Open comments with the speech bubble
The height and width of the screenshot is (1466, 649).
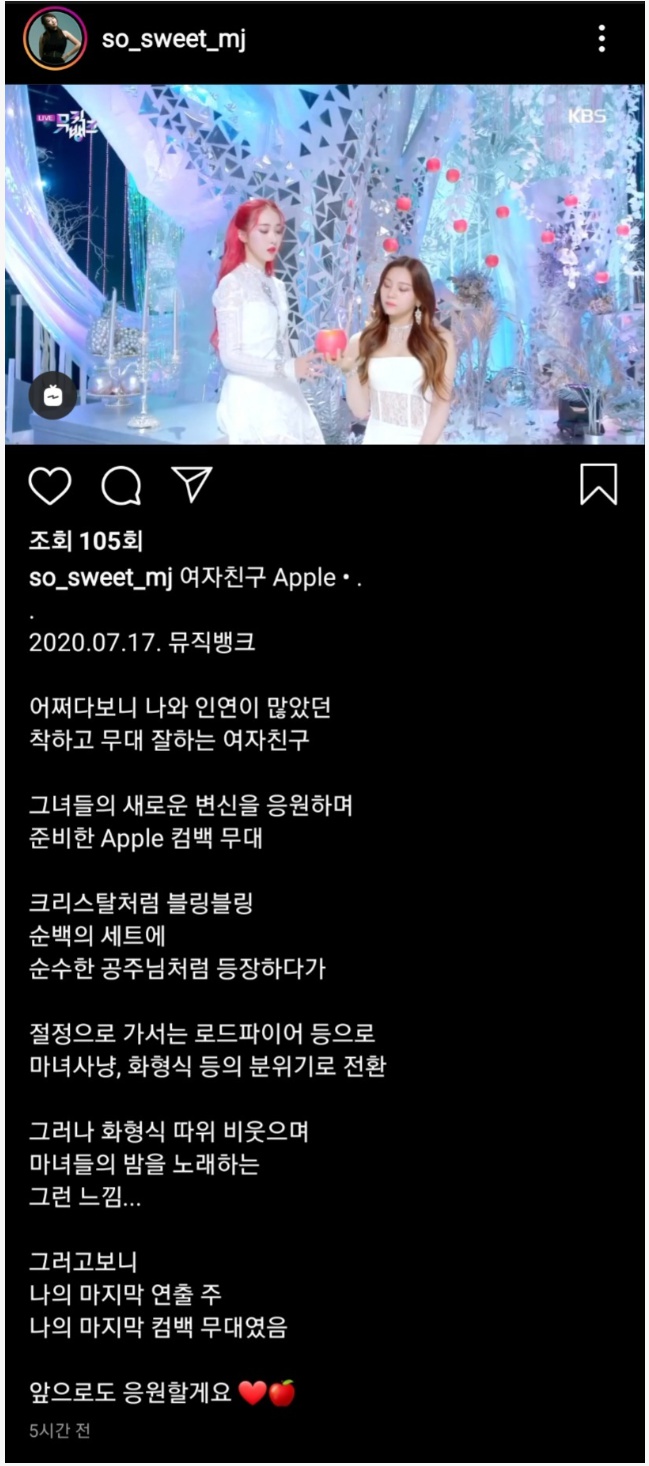click(121, 486)
